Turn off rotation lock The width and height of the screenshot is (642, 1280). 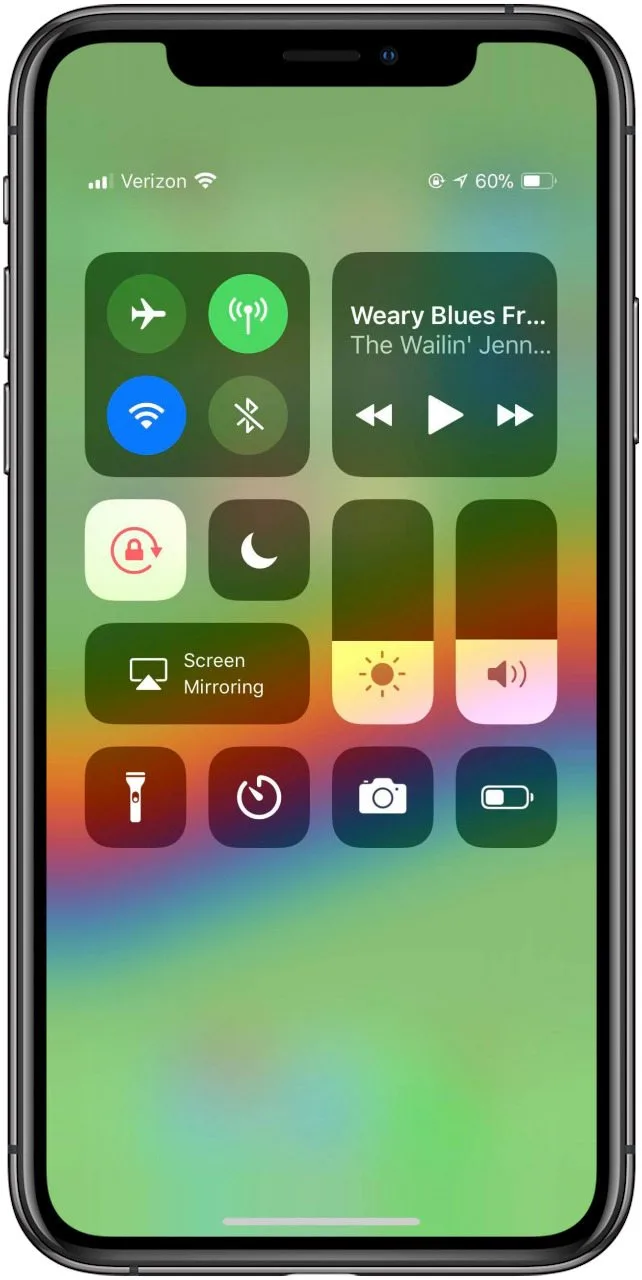point(136,550)
